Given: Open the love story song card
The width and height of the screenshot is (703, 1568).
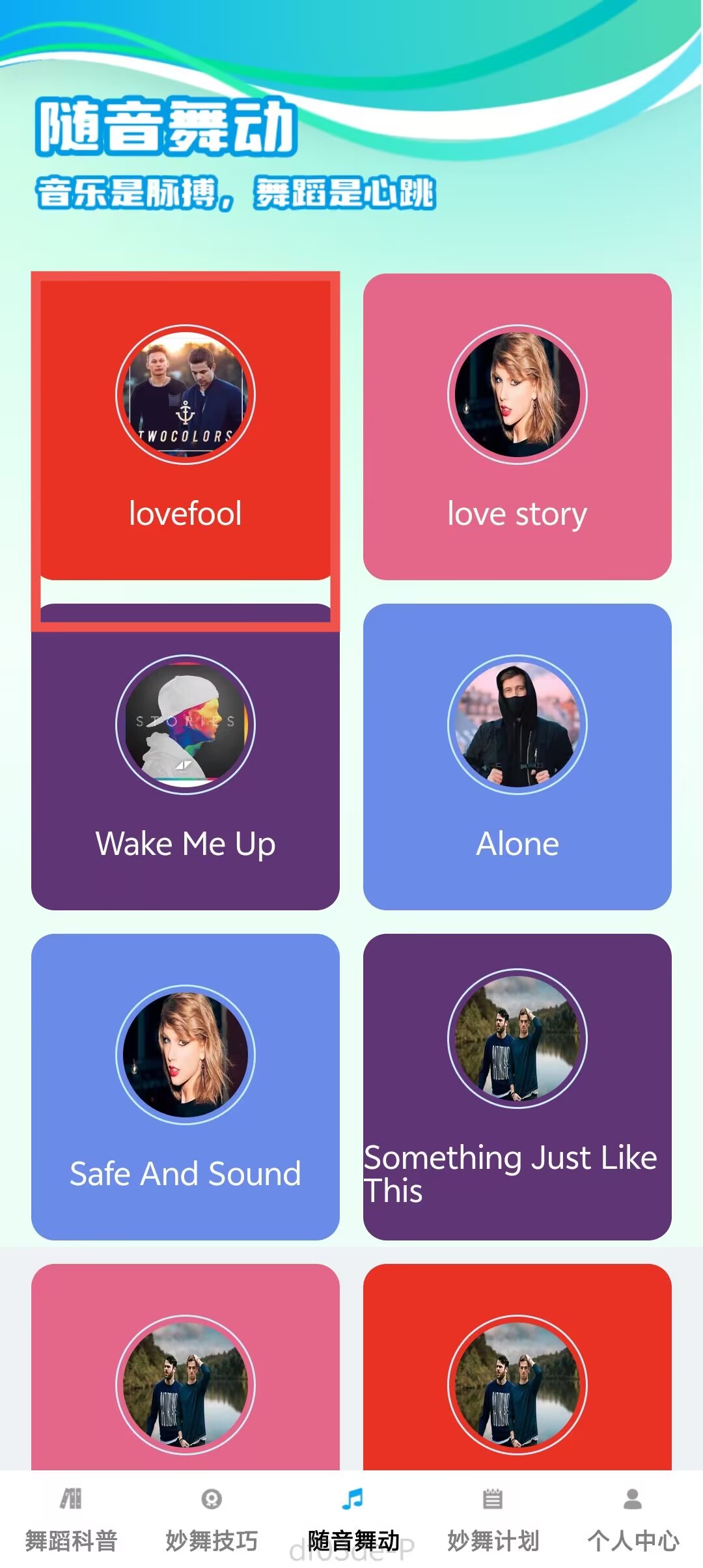Looking at the screenshot, I should [517, 427].
